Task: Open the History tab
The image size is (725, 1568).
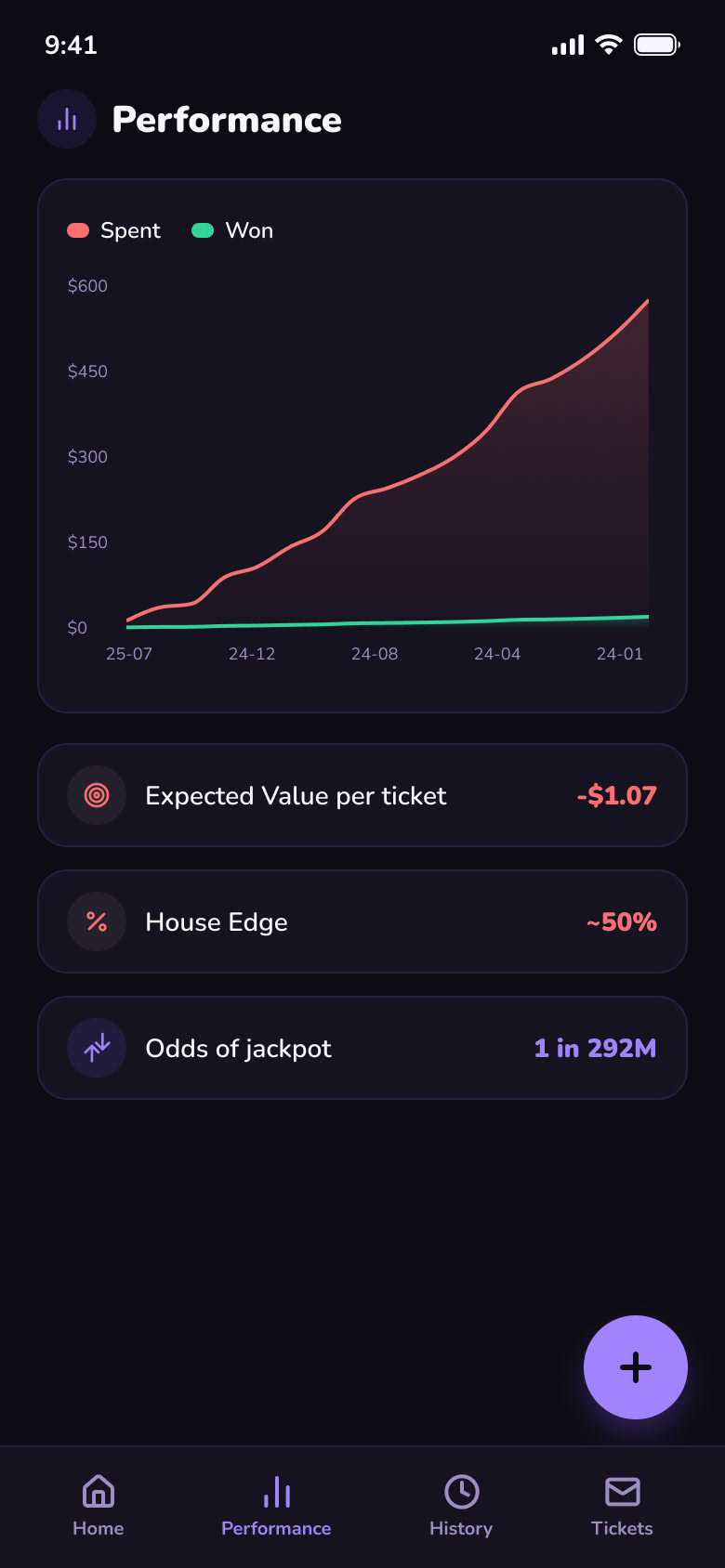Action: coord(461,1506)
